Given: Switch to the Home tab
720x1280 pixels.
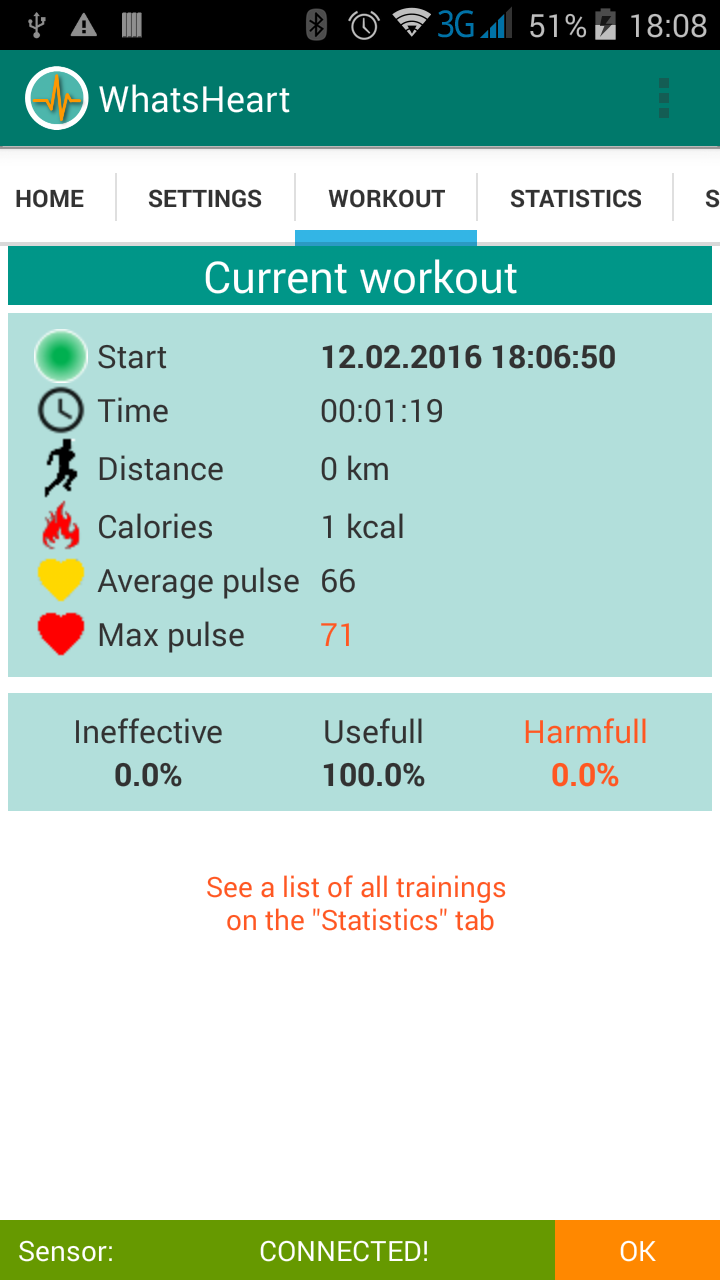Looking at the screenshot, I should point(50,198).
